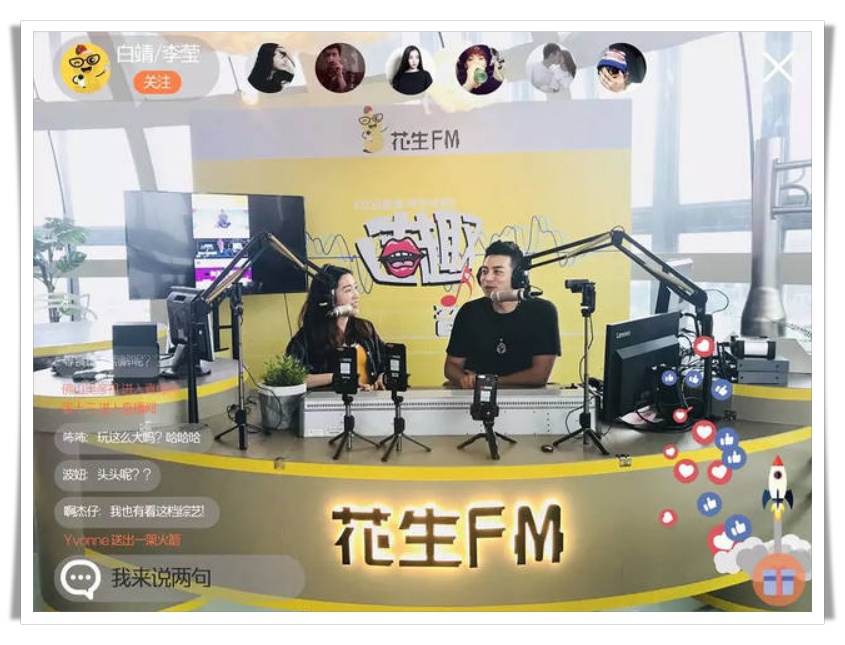The width and height of the screenshot is (845, 645).
Task: View the second viewer avatar
Action: pyautogui.click(x=340, y=68)
